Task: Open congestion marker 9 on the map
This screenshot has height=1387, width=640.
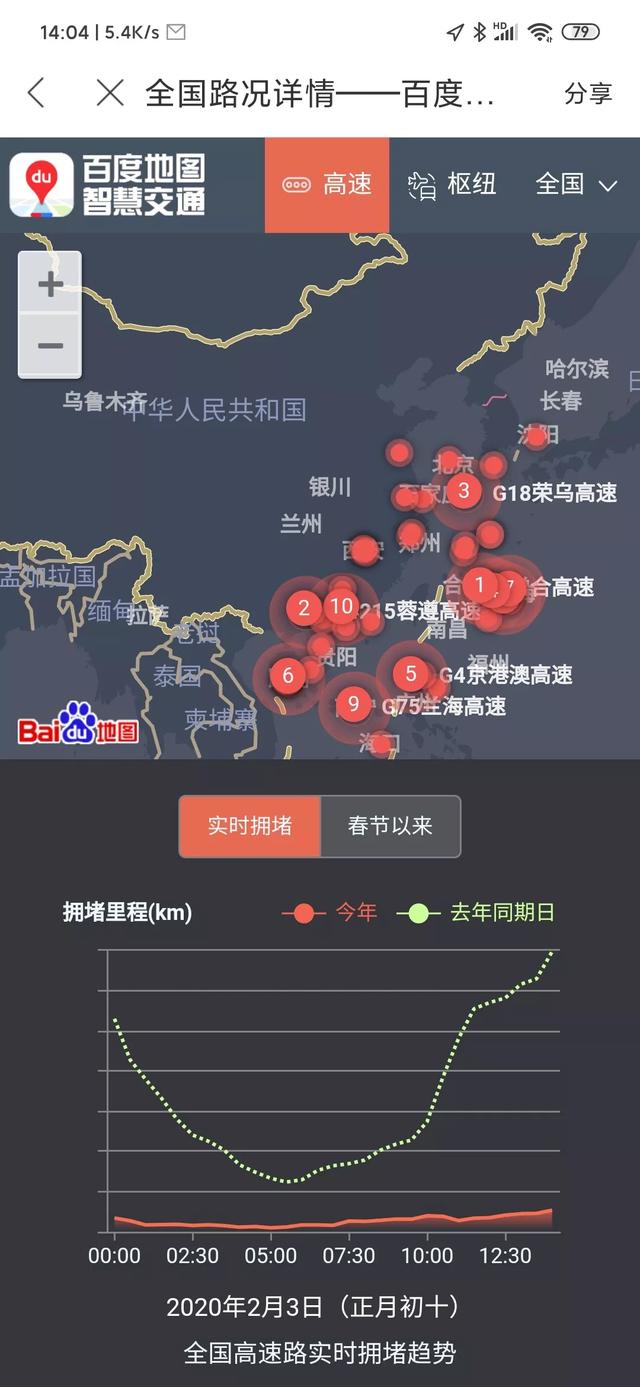Action: coord(353,704)
